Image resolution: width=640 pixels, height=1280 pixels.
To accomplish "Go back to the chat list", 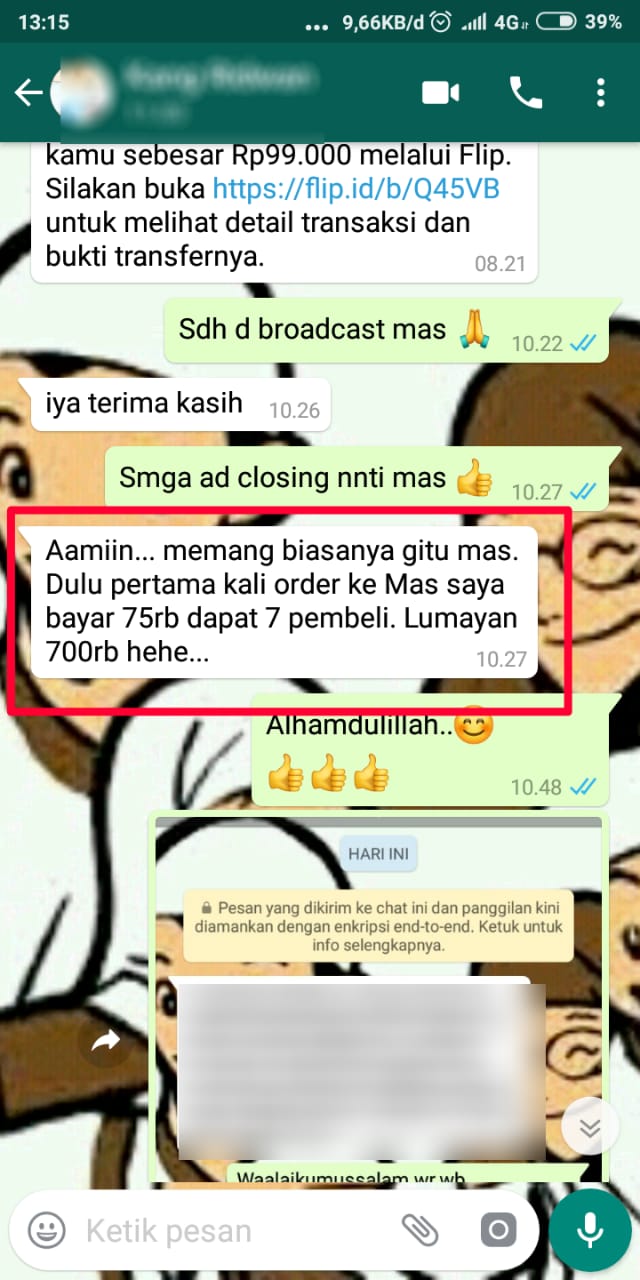I will (27, 93).
